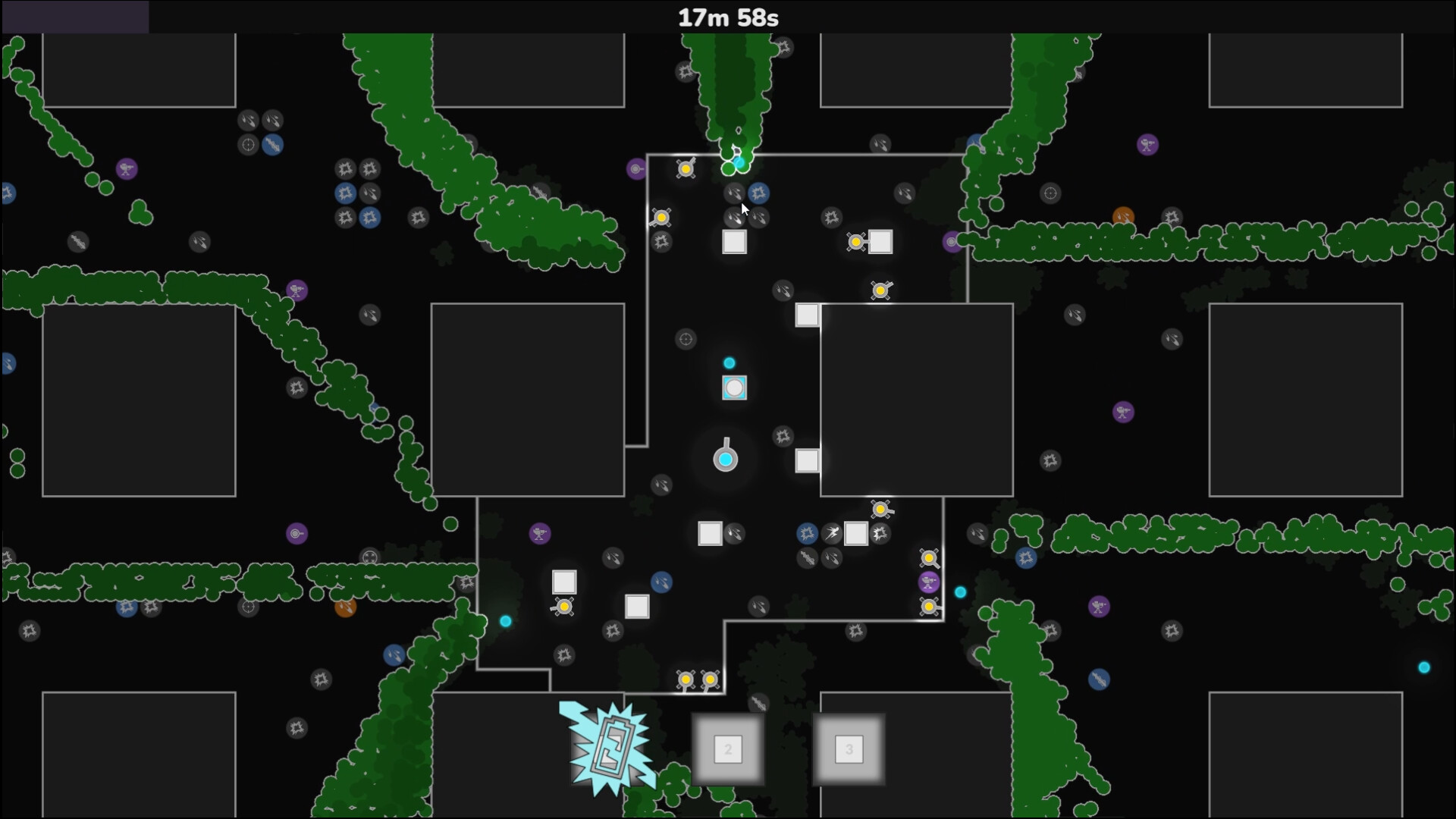Select ability slot 3
The width and height of the screenshot is (1456, 819).
[849, 749]
